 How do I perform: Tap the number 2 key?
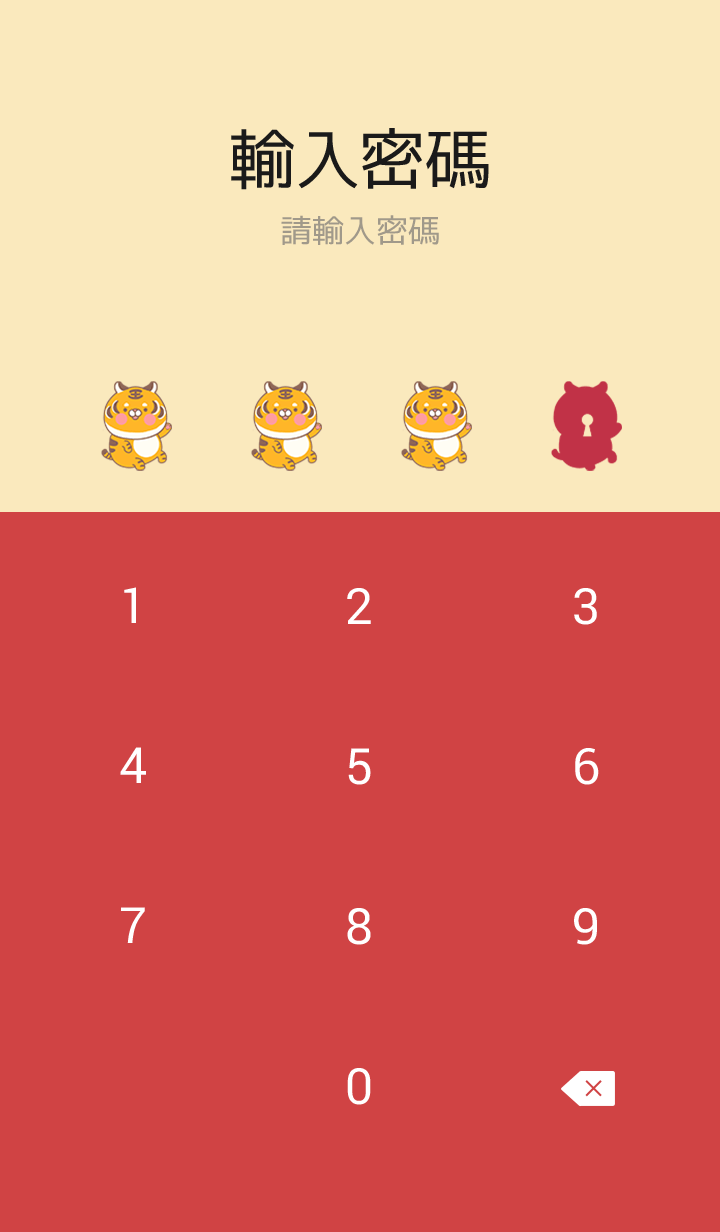click(359, 607)
